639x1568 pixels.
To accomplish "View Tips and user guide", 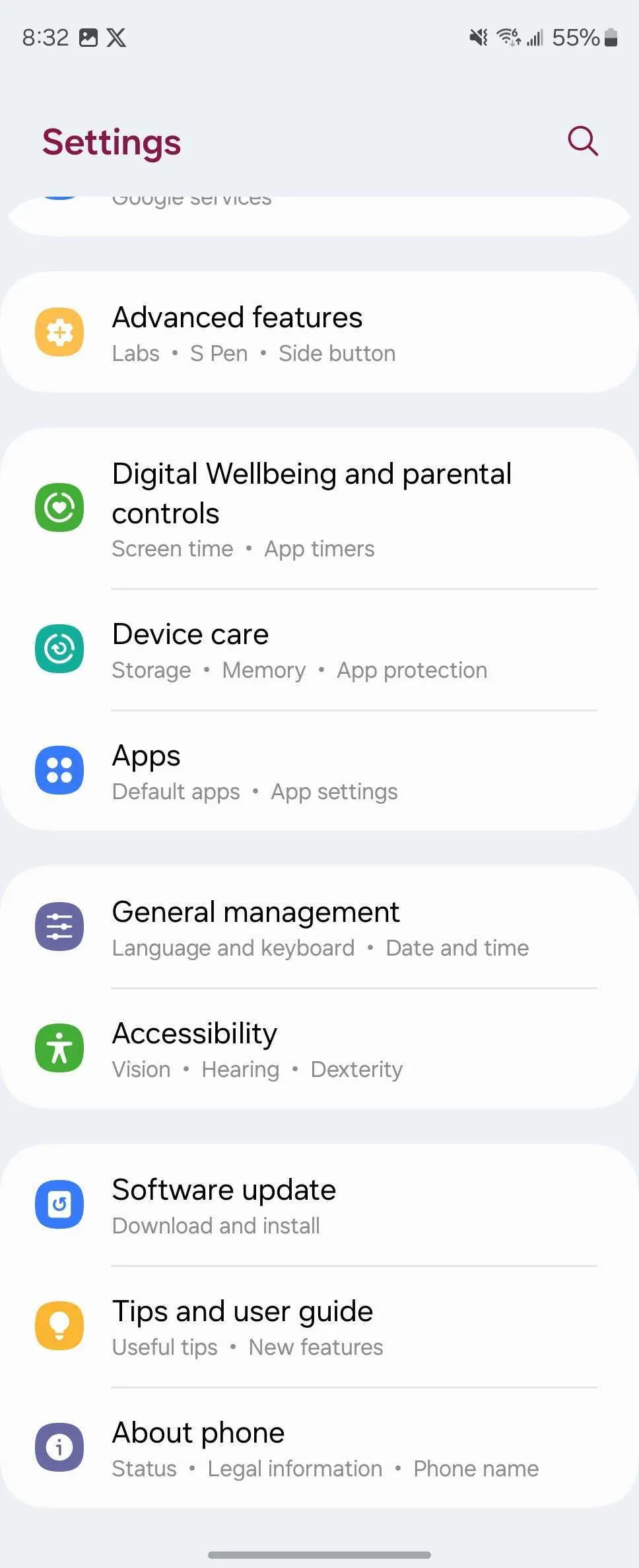I will pyautogui.click(x=319, y=1327).
